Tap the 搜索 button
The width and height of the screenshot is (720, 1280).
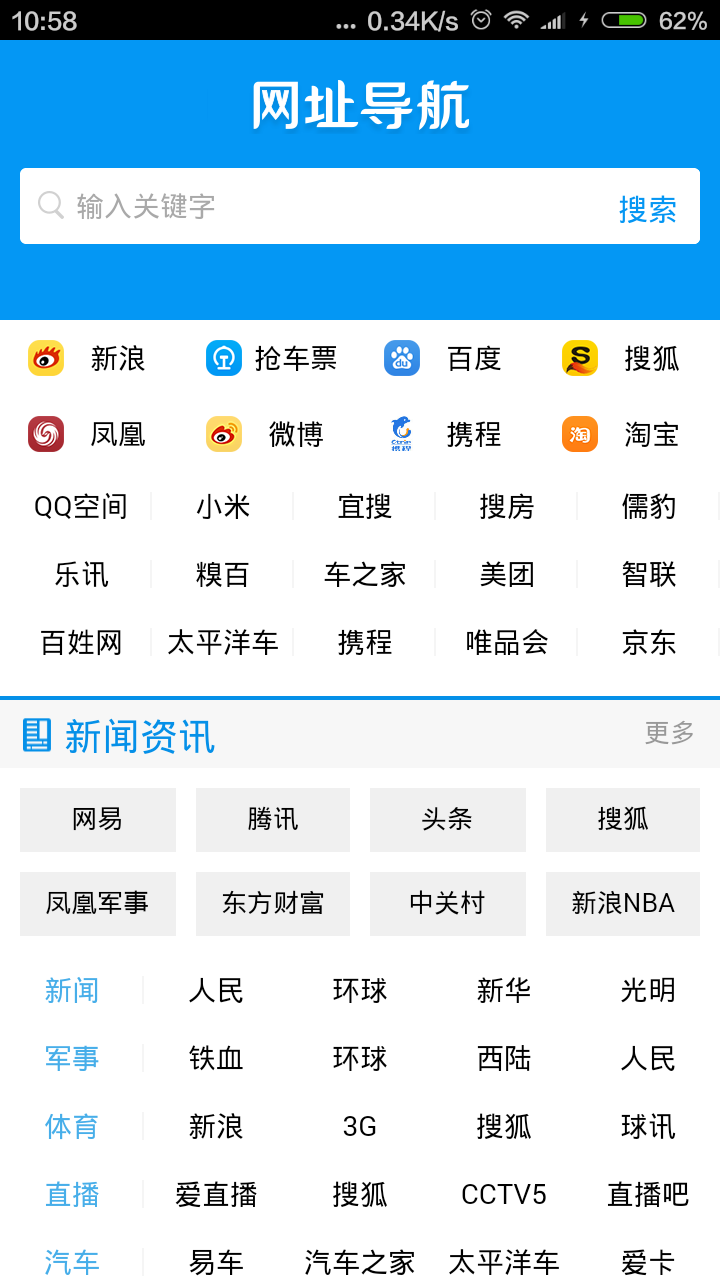click(x=648, y=209)
